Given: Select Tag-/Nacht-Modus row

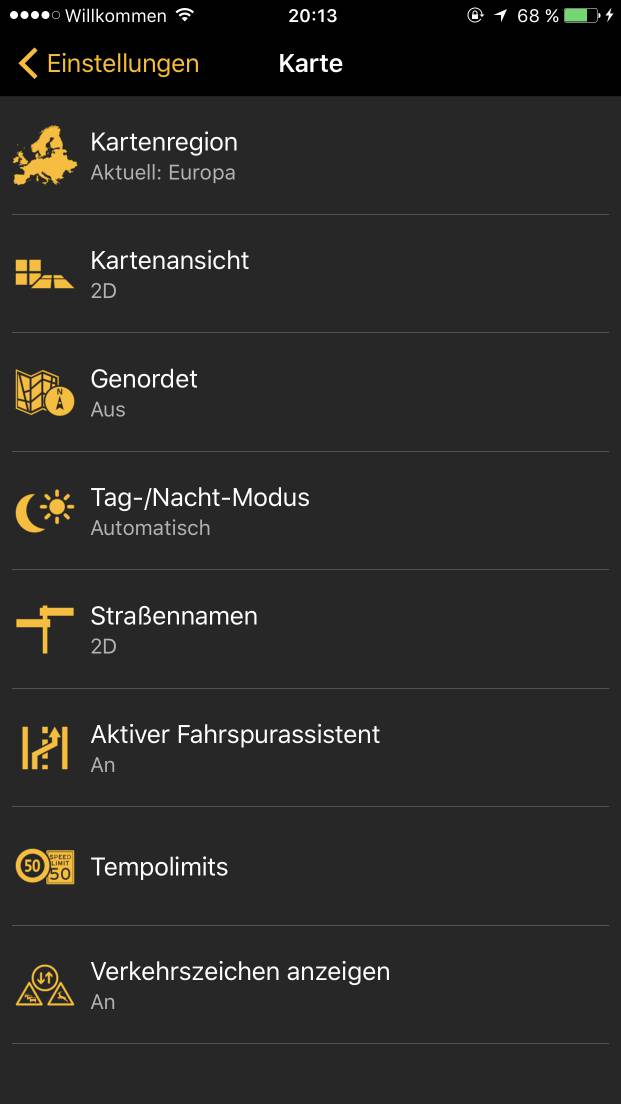Looking at the screenshot, I should pyautogui.click(x=310, y=511).
